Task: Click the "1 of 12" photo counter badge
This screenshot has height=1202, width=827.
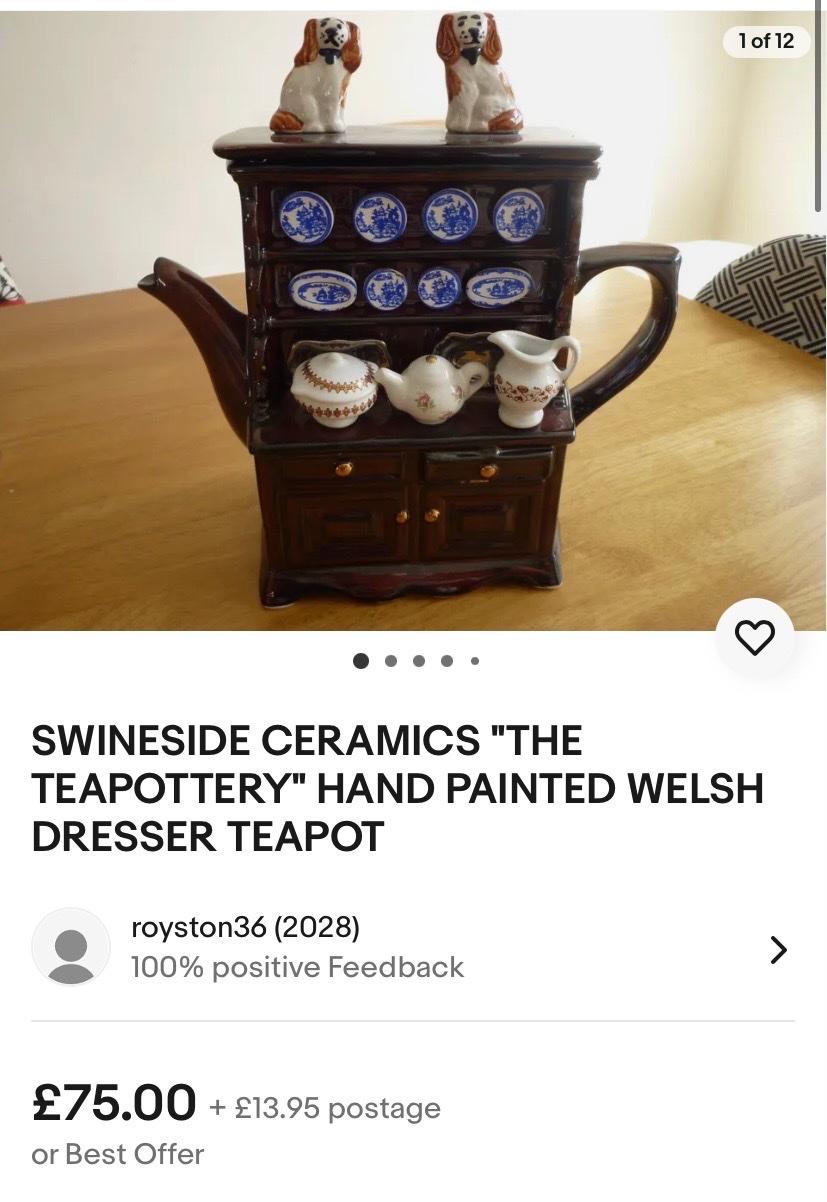Action: 764,41
